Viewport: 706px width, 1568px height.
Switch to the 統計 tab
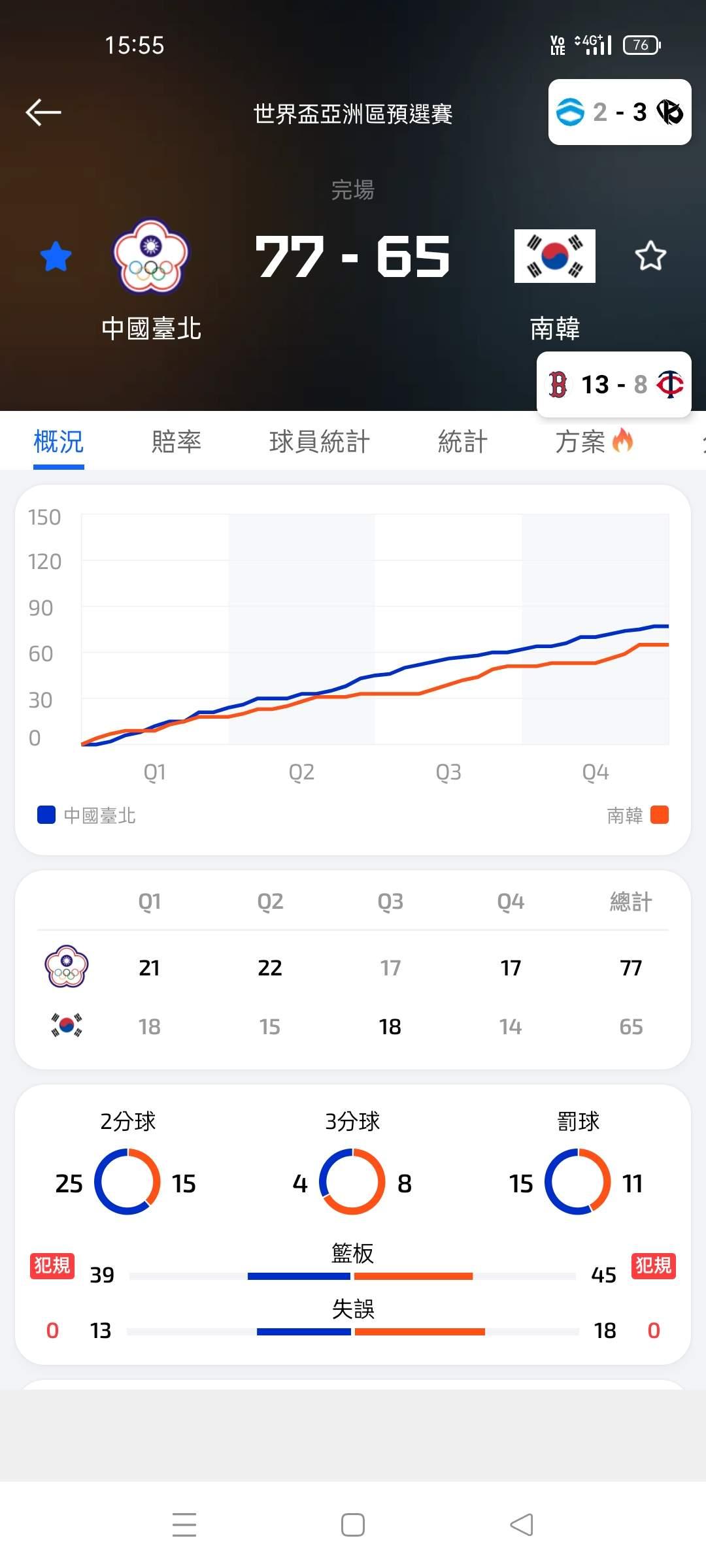point(462,442)
